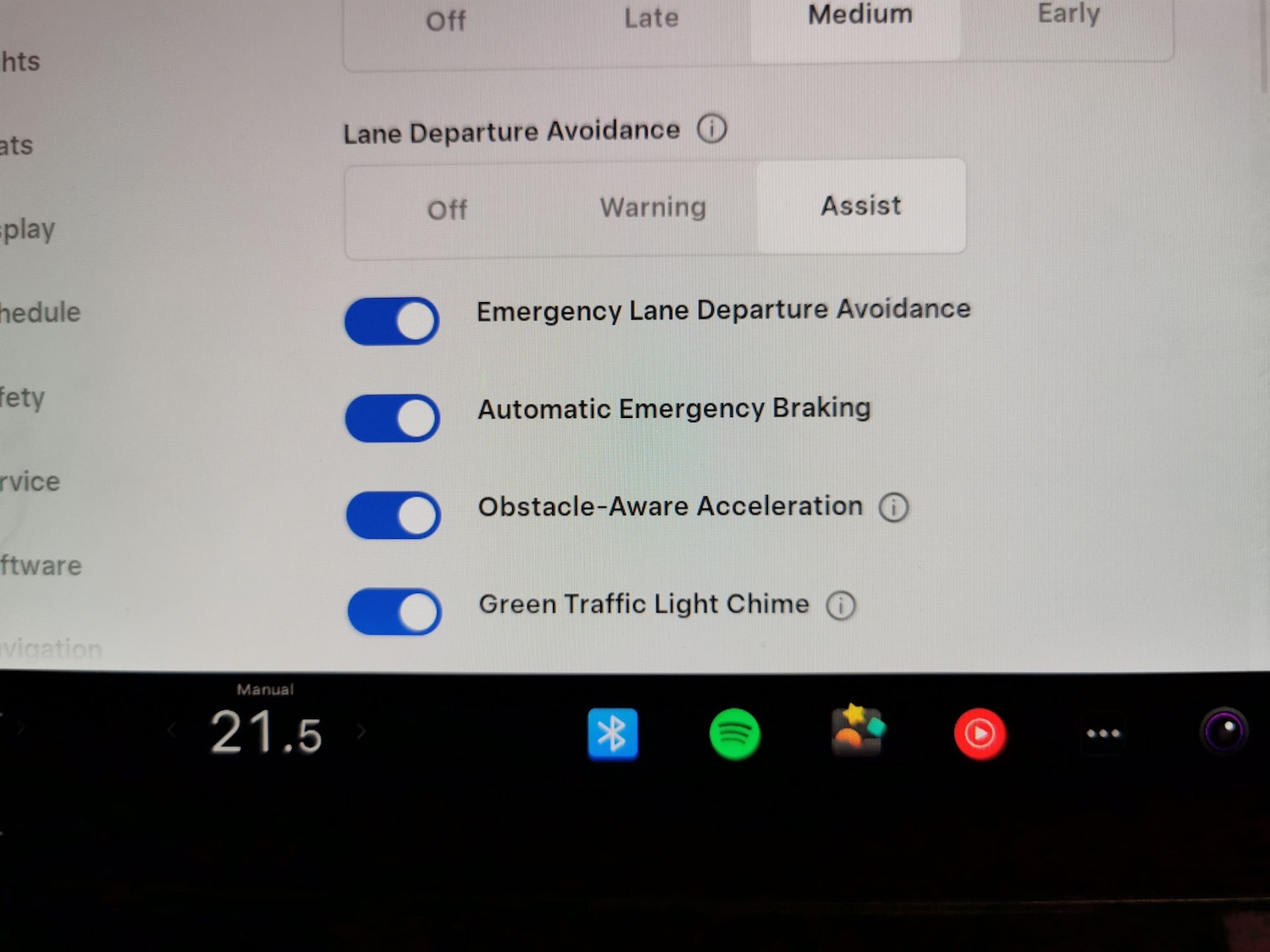
Task: Launch the Spotify app
Action: coord(734,733)
